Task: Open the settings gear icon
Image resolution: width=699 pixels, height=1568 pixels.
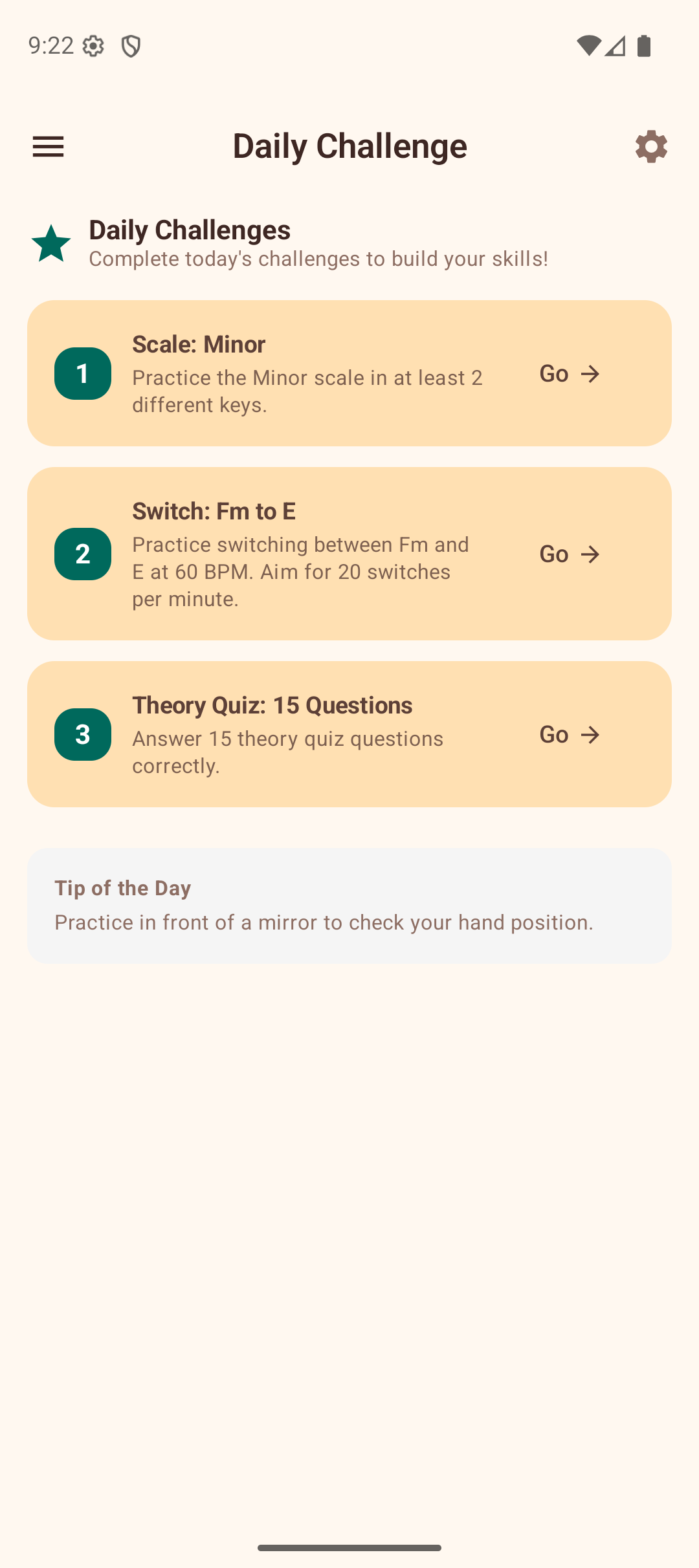Action: 650,146
